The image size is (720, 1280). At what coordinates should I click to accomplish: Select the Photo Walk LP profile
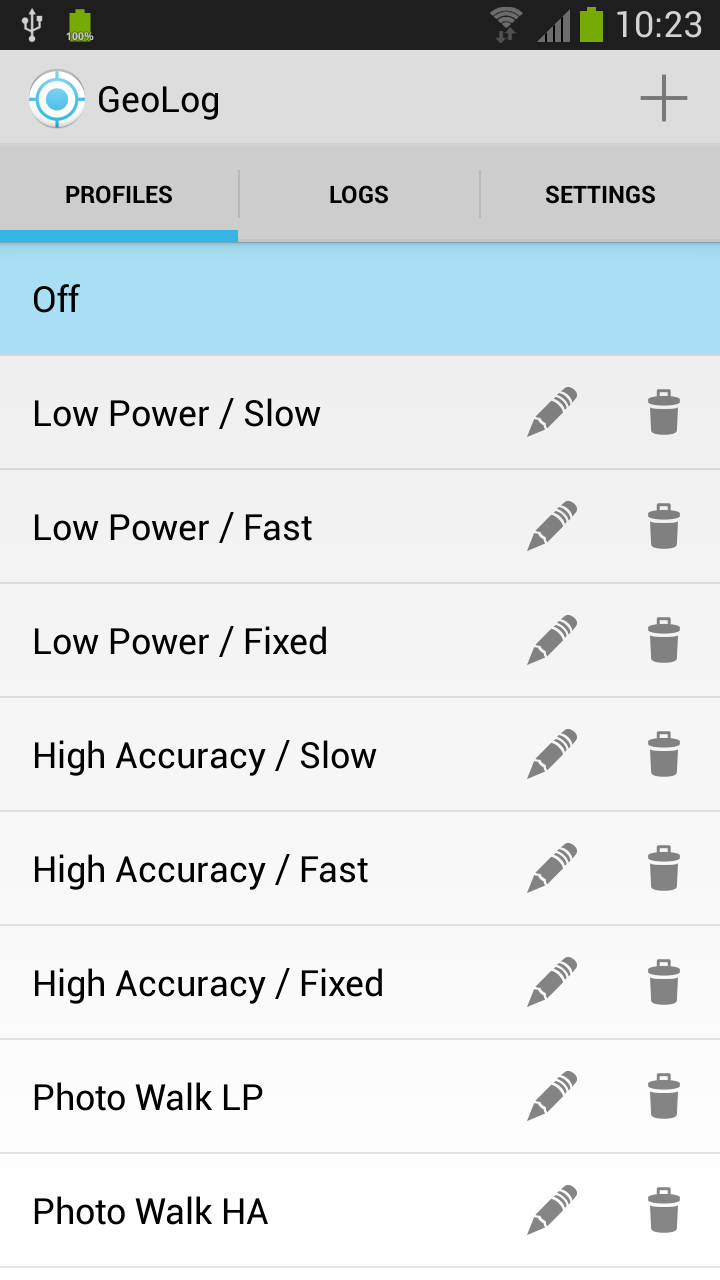pos(148,1098)
